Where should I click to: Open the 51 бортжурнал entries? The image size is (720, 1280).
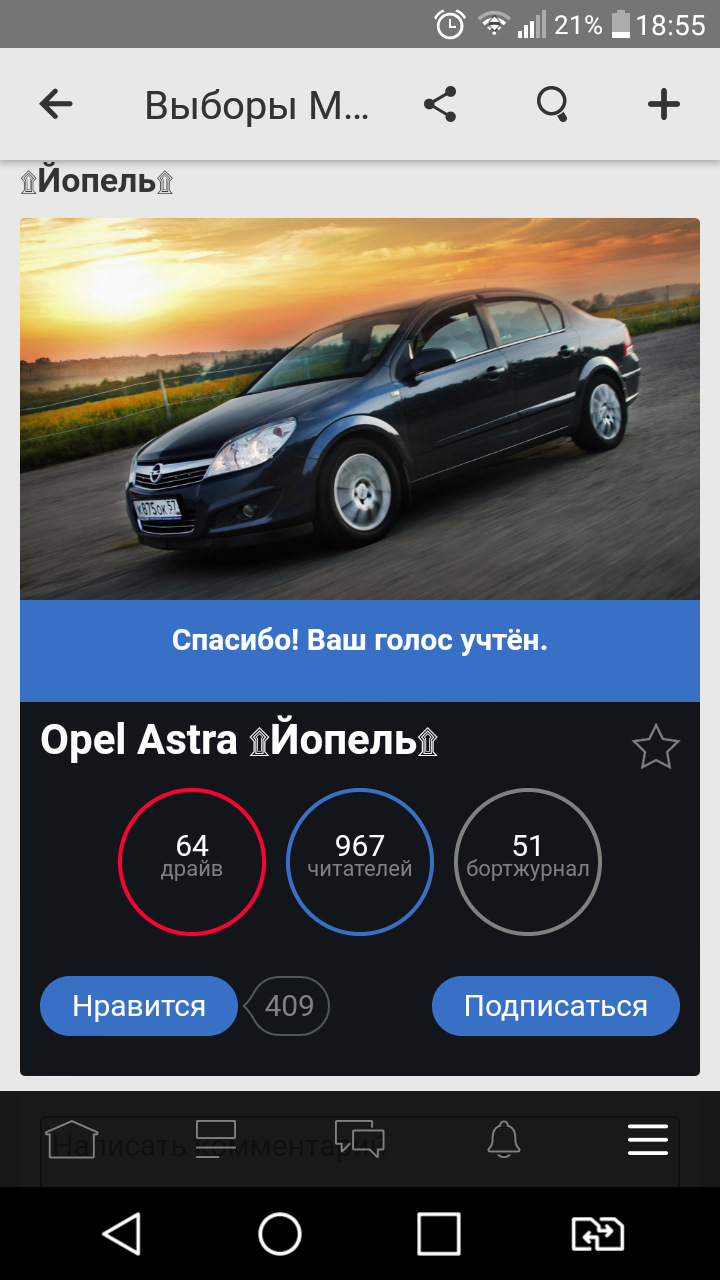[528, 861]
